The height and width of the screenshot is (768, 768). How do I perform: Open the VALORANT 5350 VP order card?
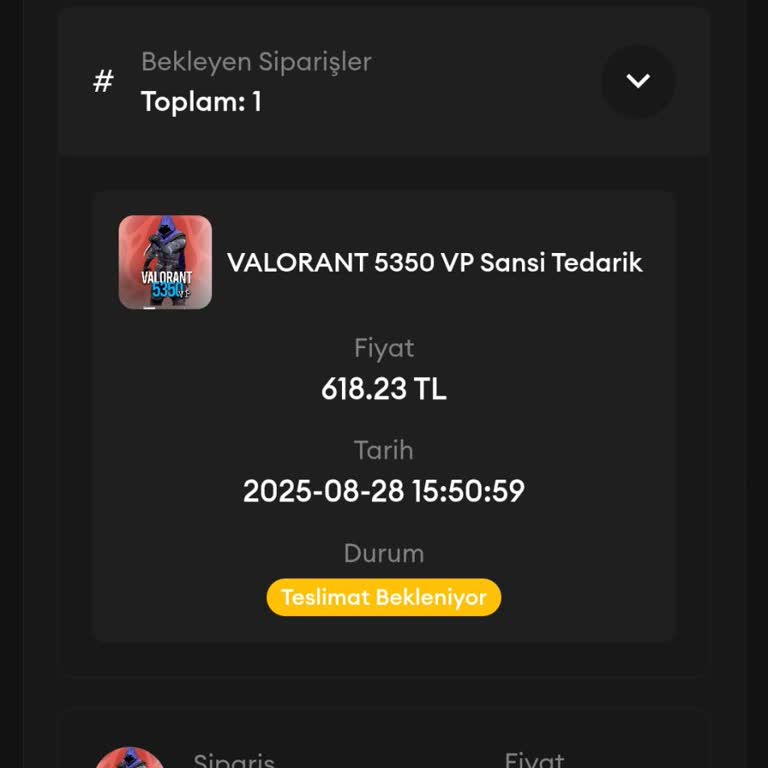[434, 263]
